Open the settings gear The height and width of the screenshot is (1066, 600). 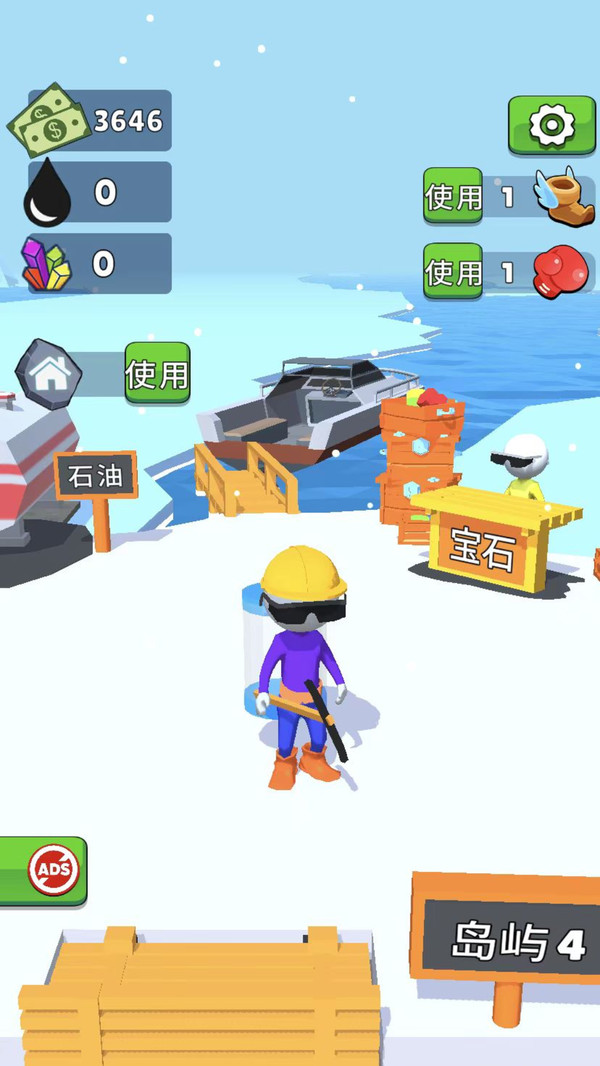tap(551, 125)
